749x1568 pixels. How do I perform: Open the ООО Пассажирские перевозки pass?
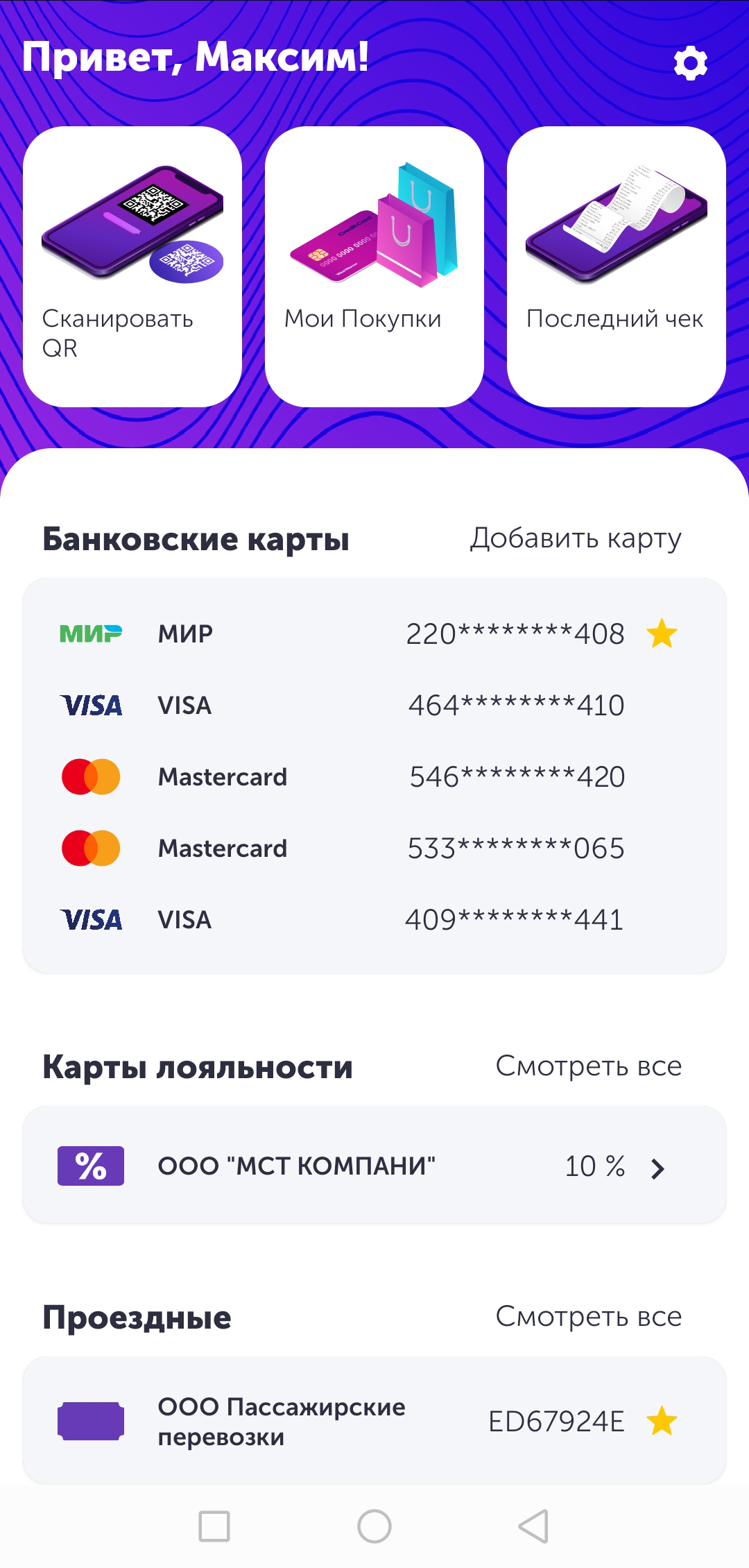pyautogui.click(x=374, y=1421)
